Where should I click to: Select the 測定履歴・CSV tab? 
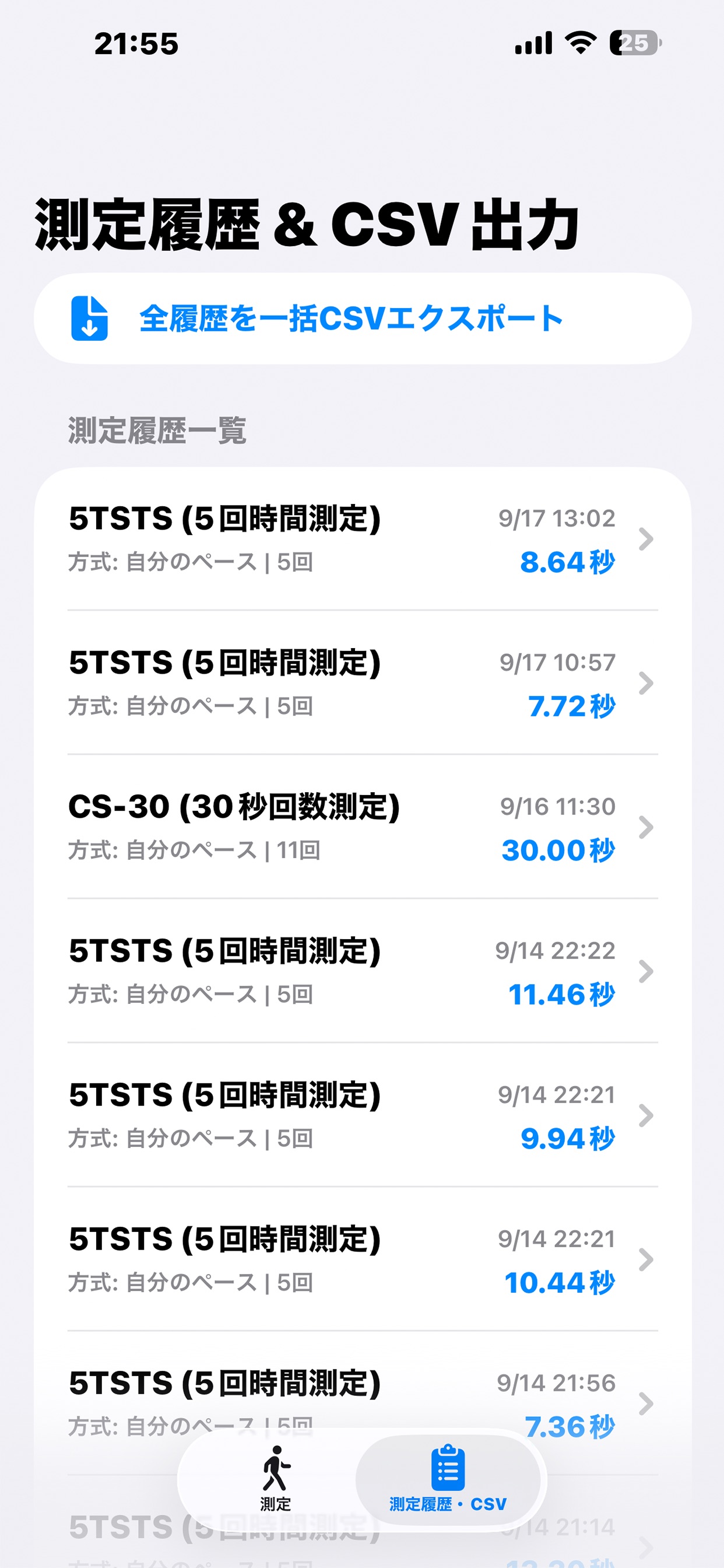[x=448, y=1480]
